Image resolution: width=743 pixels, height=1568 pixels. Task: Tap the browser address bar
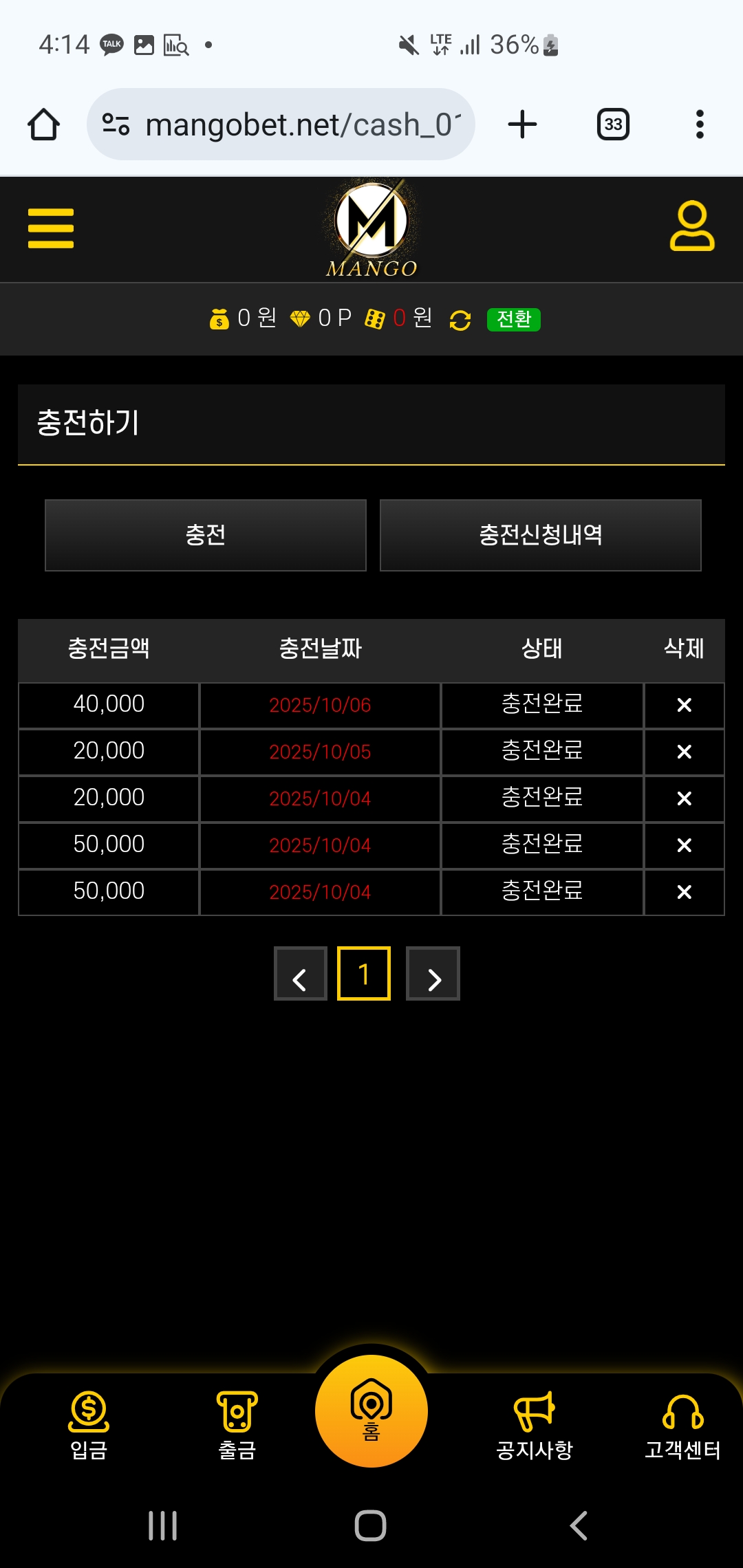[x=289, y=124]
